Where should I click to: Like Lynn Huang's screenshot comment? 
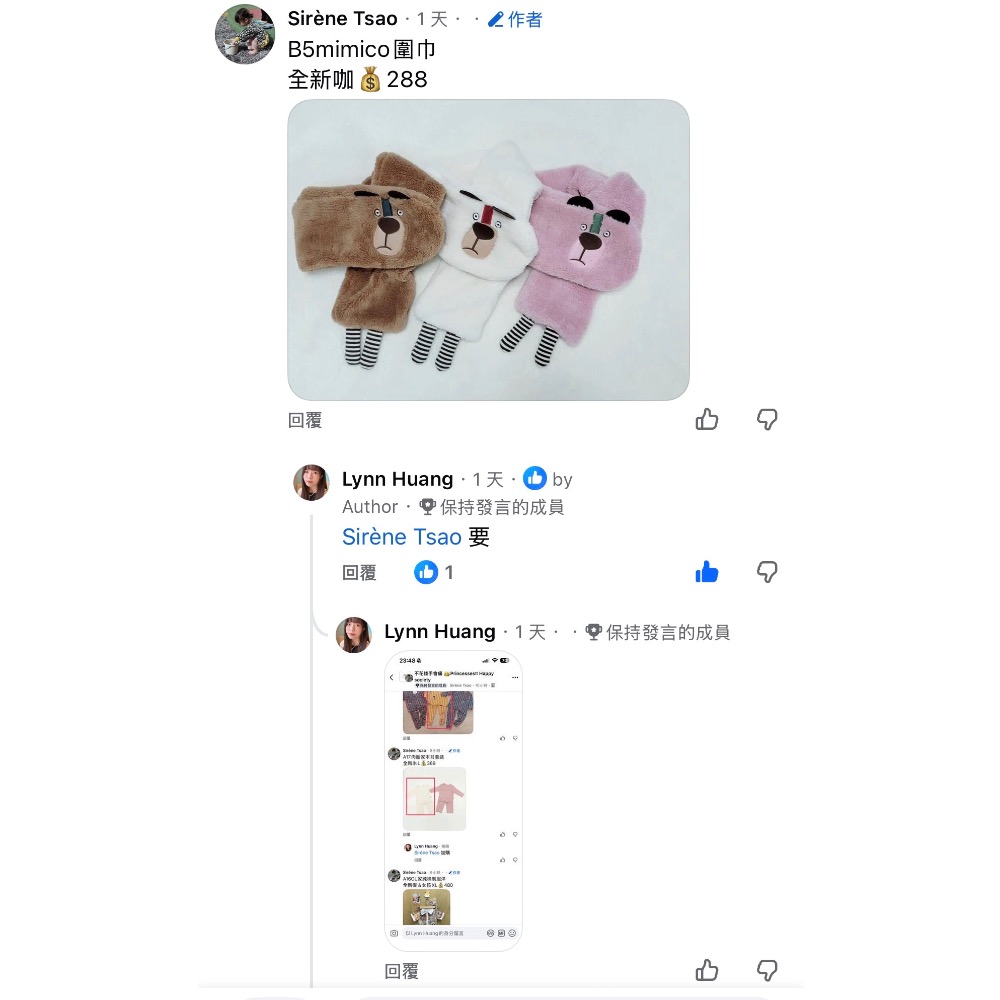[x=707, y=970]
